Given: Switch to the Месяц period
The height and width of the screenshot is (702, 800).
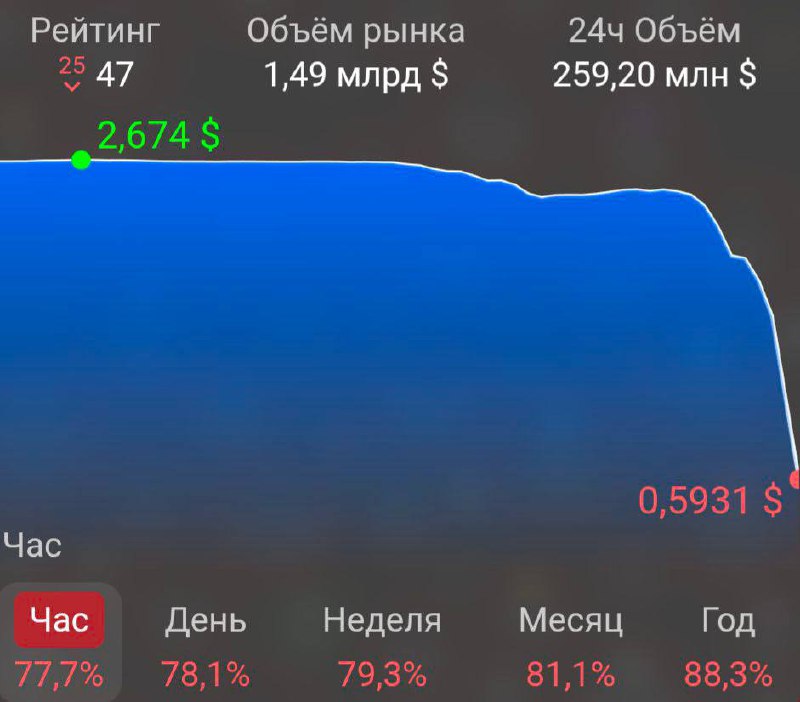Looking at the screenshot, I should pos(570,622).
